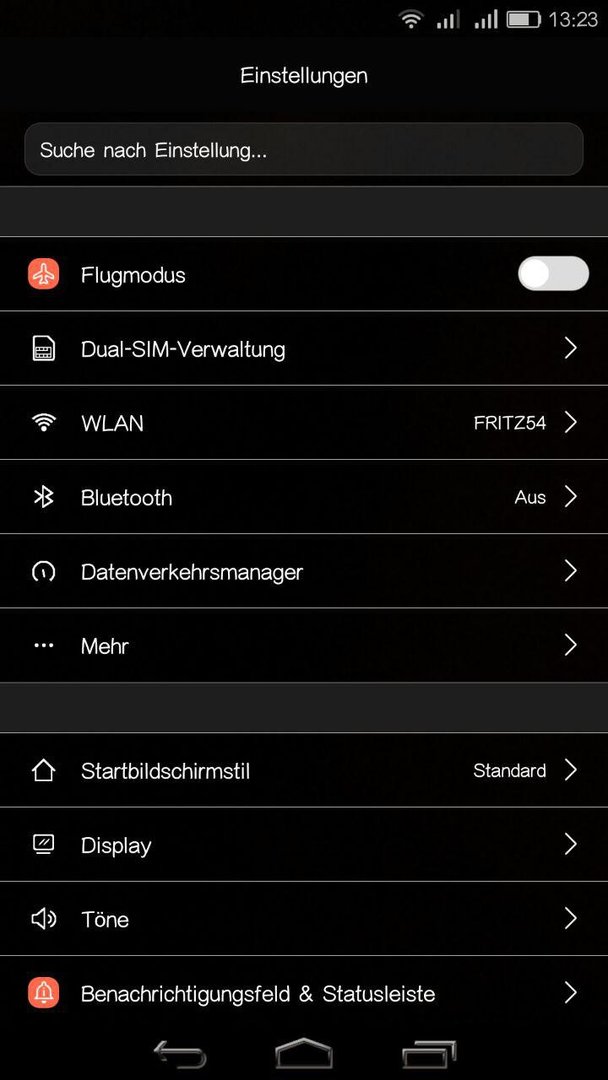The width and height of the screenshot is (608, 1080).
Task: Open the recent apps overview
Action: click(429, 1054)
